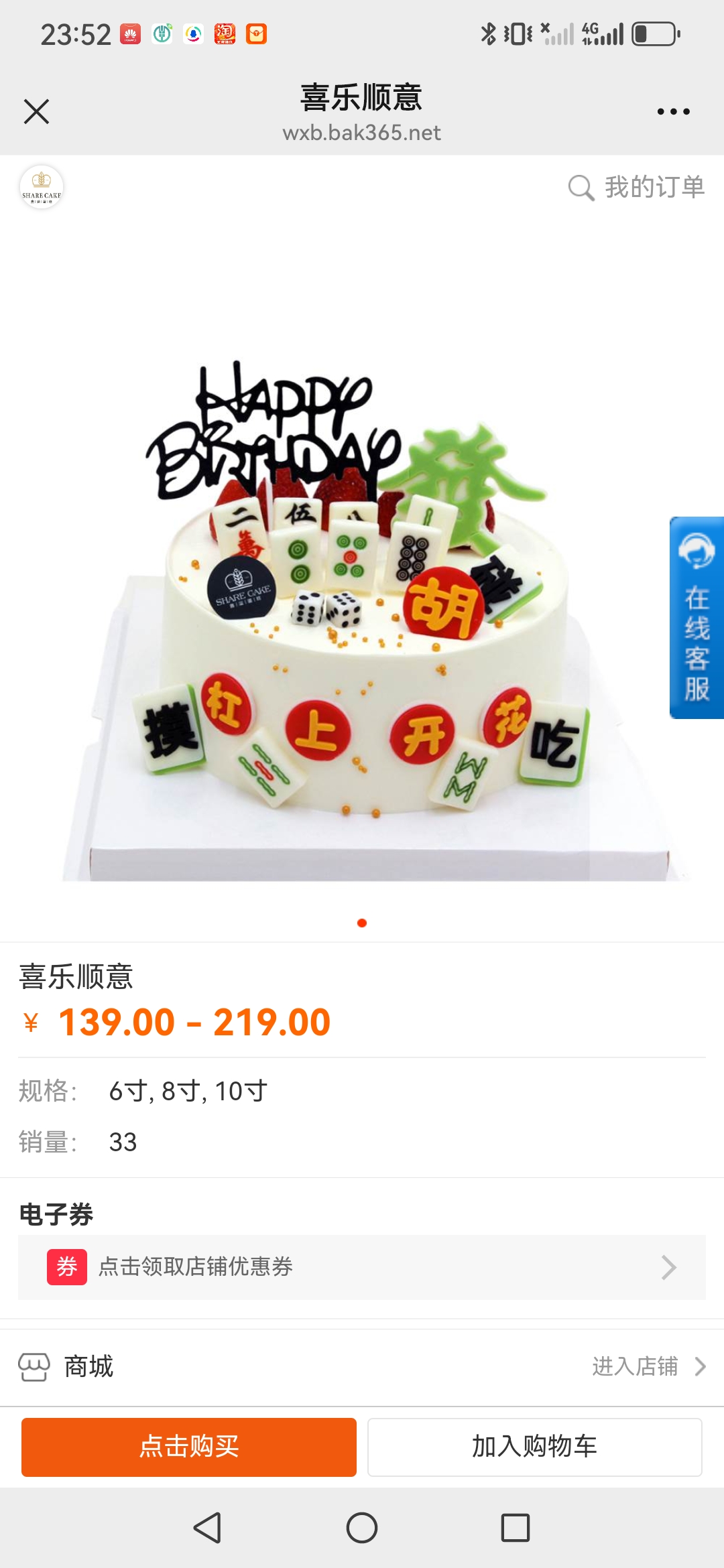The width and height of the screenshot is (724, 1568).
Task: Tap 点击购买 to buy now
Action: pyautogui.click(x=189, y=1447)
